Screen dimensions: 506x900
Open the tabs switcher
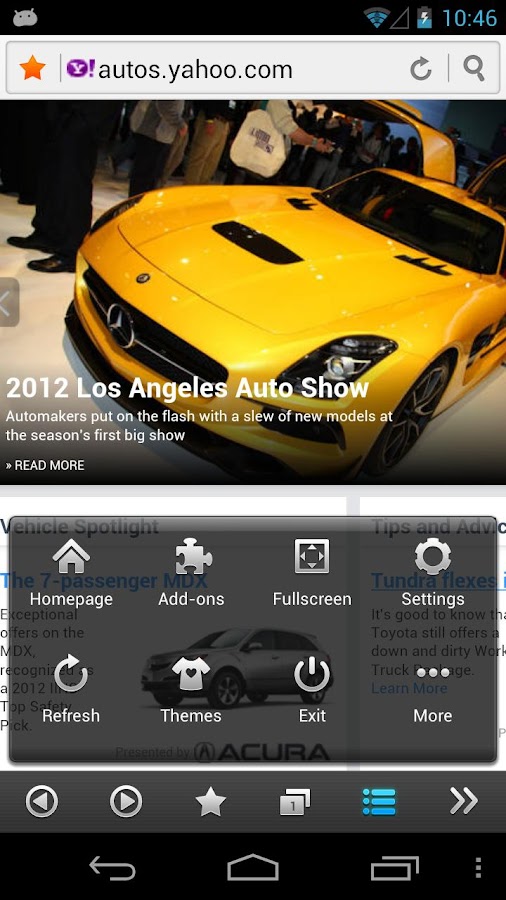pos(295,802)
